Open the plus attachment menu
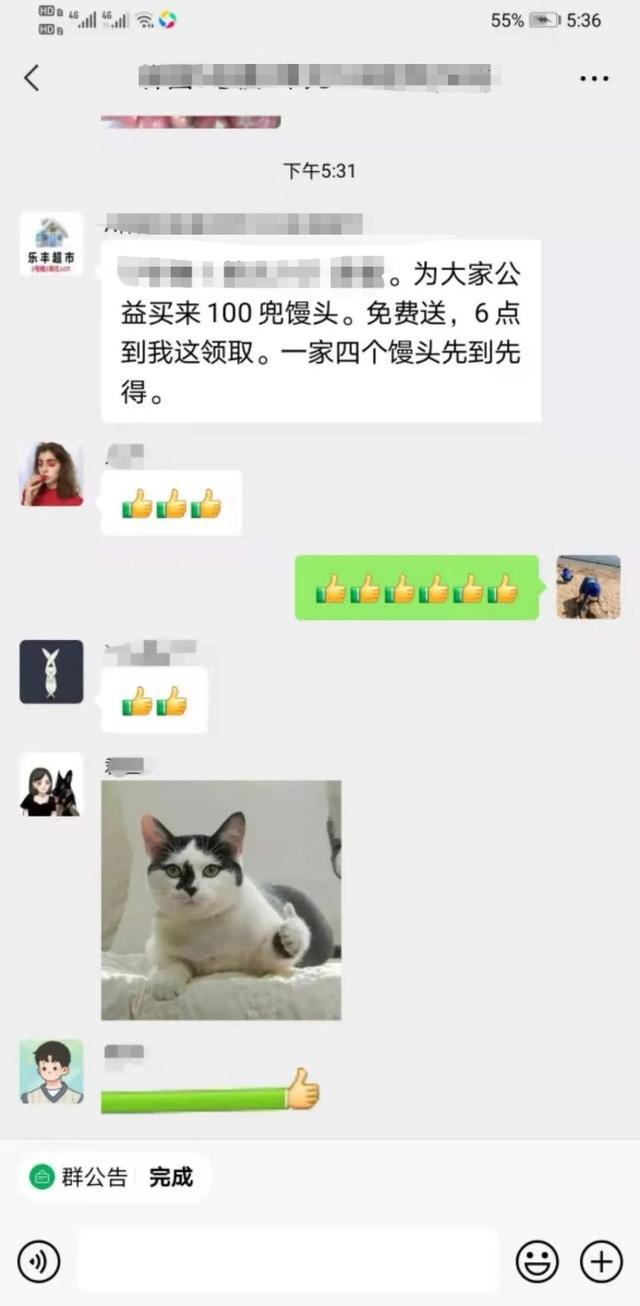 [x=601, y=1262]
